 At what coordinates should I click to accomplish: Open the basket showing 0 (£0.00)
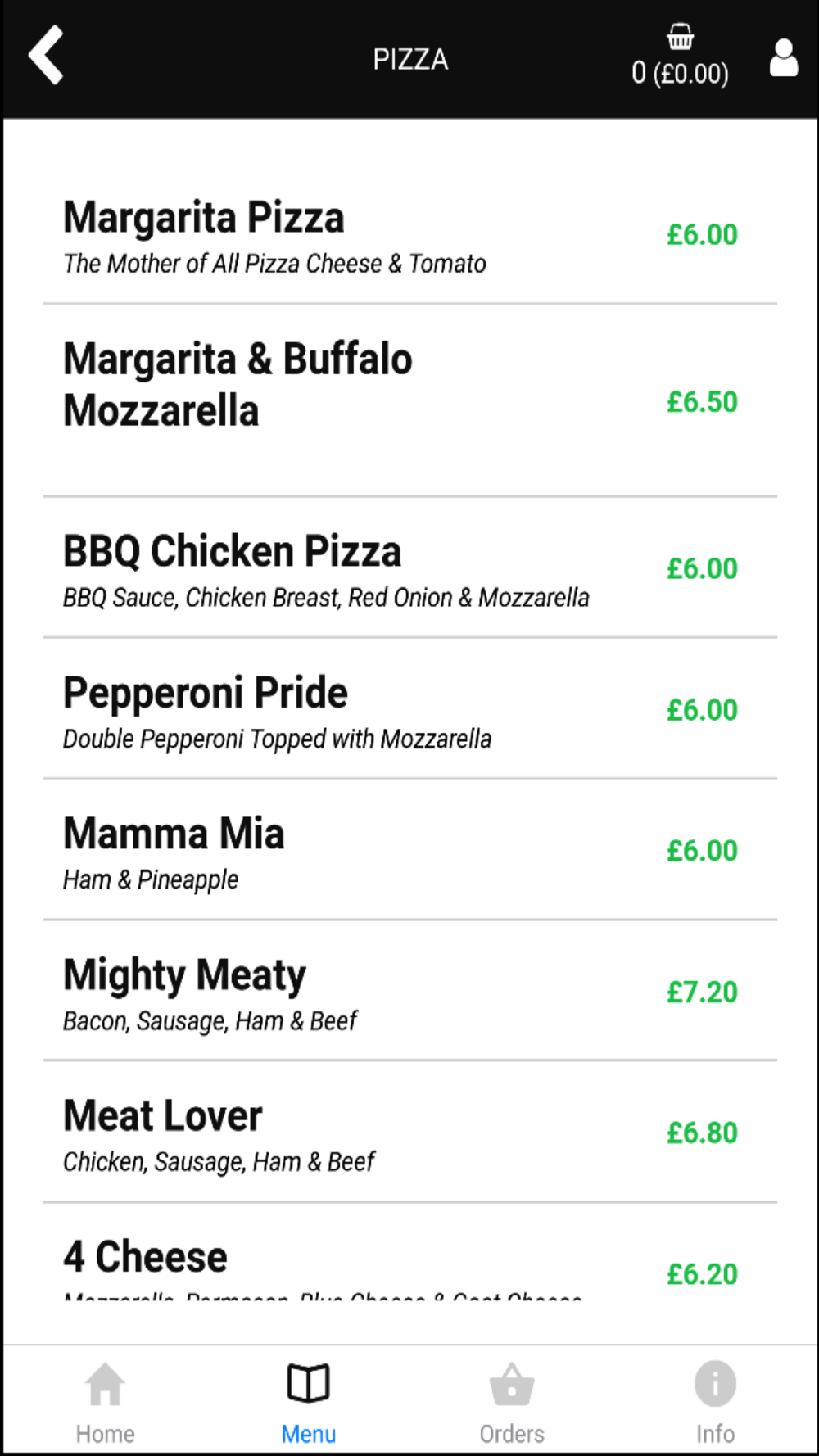[680, 56]
